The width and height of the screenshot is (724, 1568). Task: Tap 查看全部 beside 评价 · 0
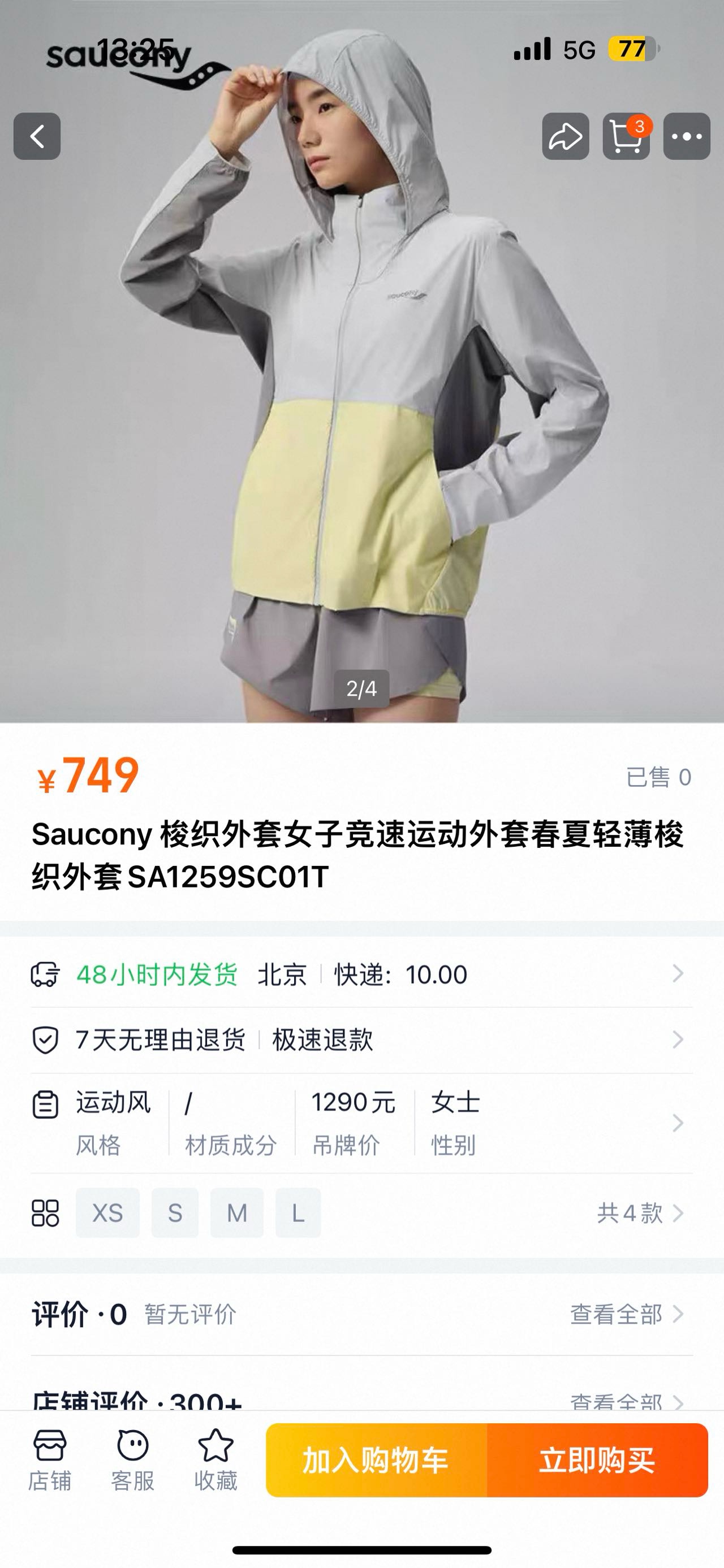[x=626, y=1314]
